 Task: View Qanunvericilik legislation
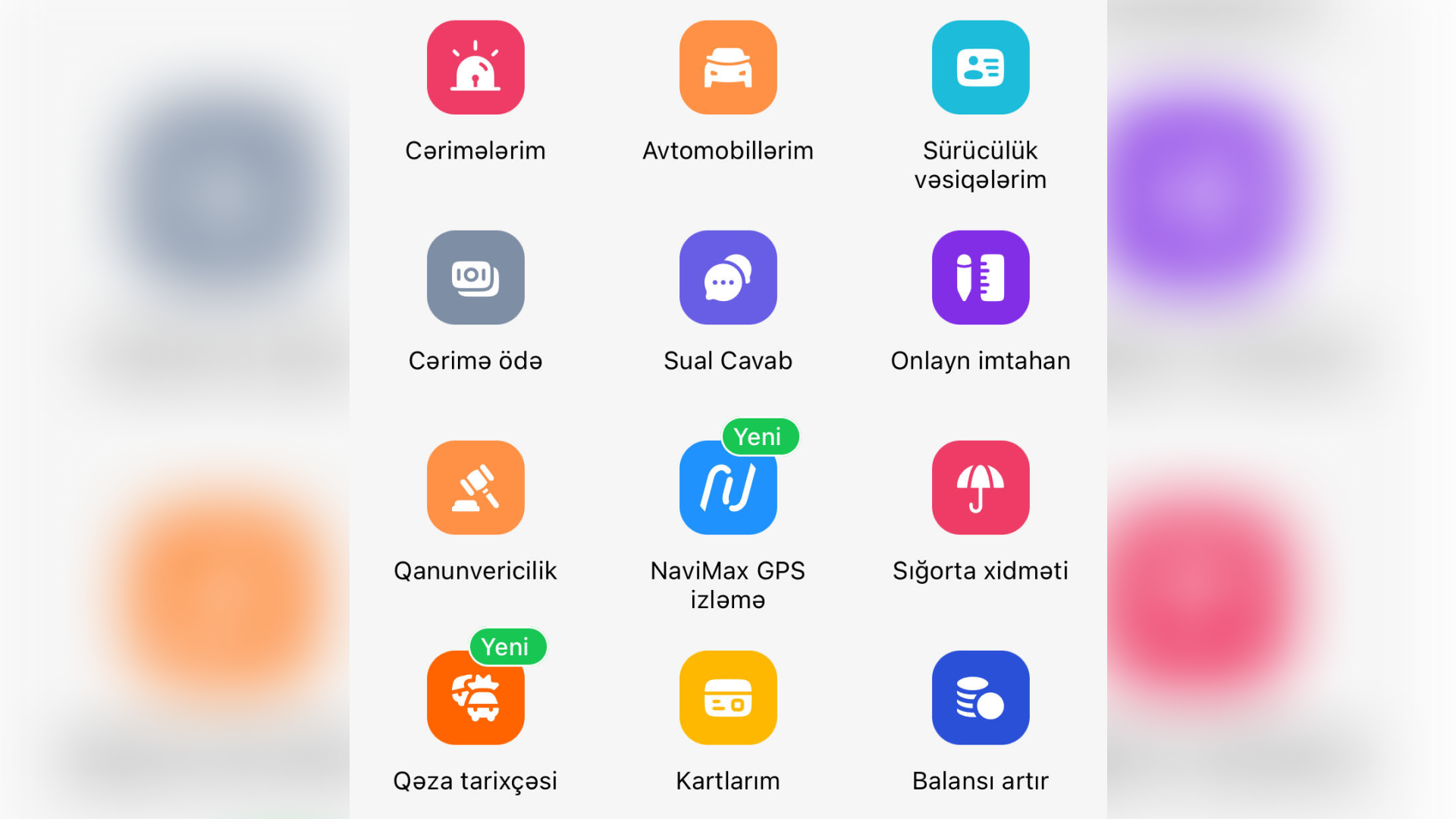[x=475, y=488]
